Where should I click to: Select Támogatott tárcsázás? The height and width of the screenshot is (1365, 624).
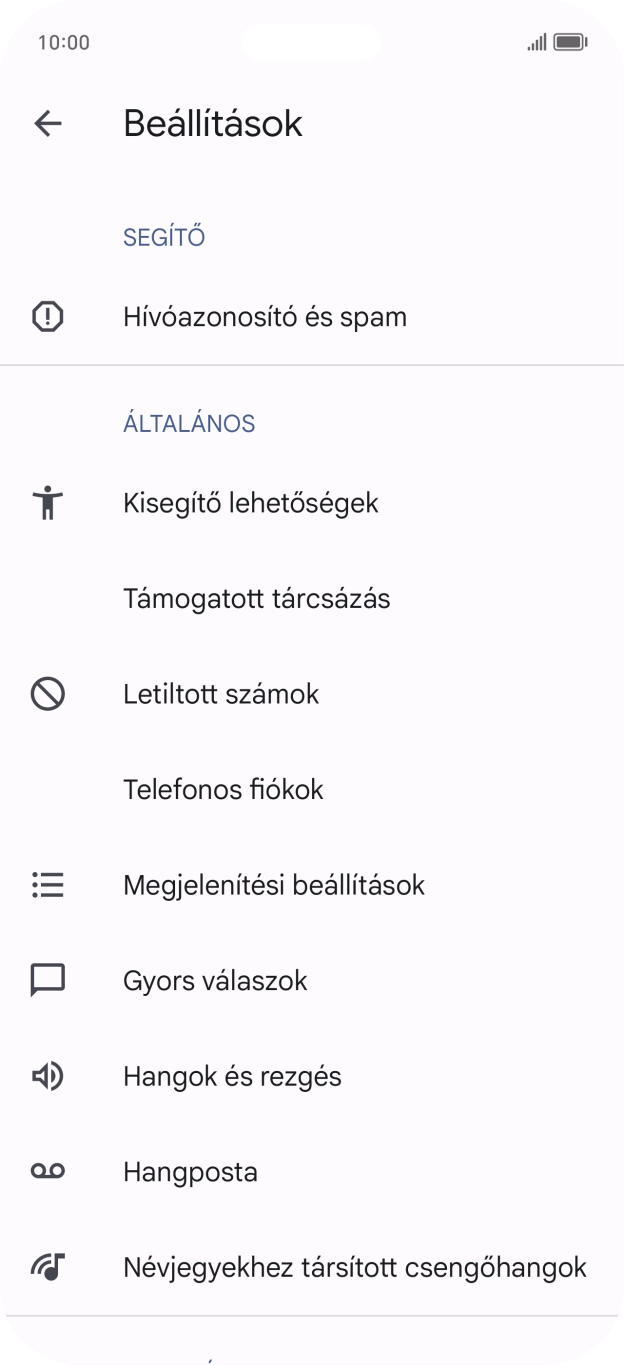[x=256, y=598]
